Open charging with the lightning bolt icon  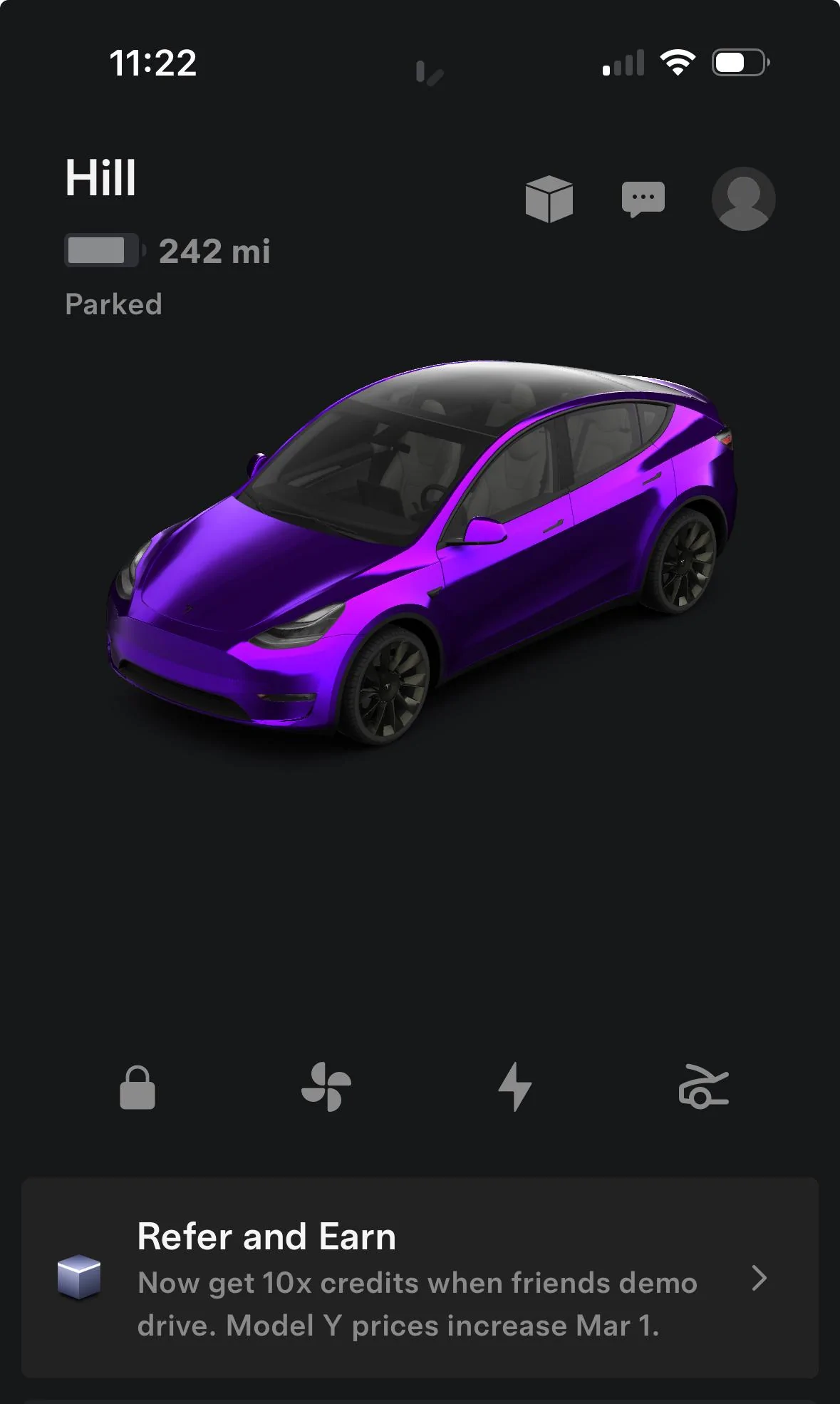514,1088
